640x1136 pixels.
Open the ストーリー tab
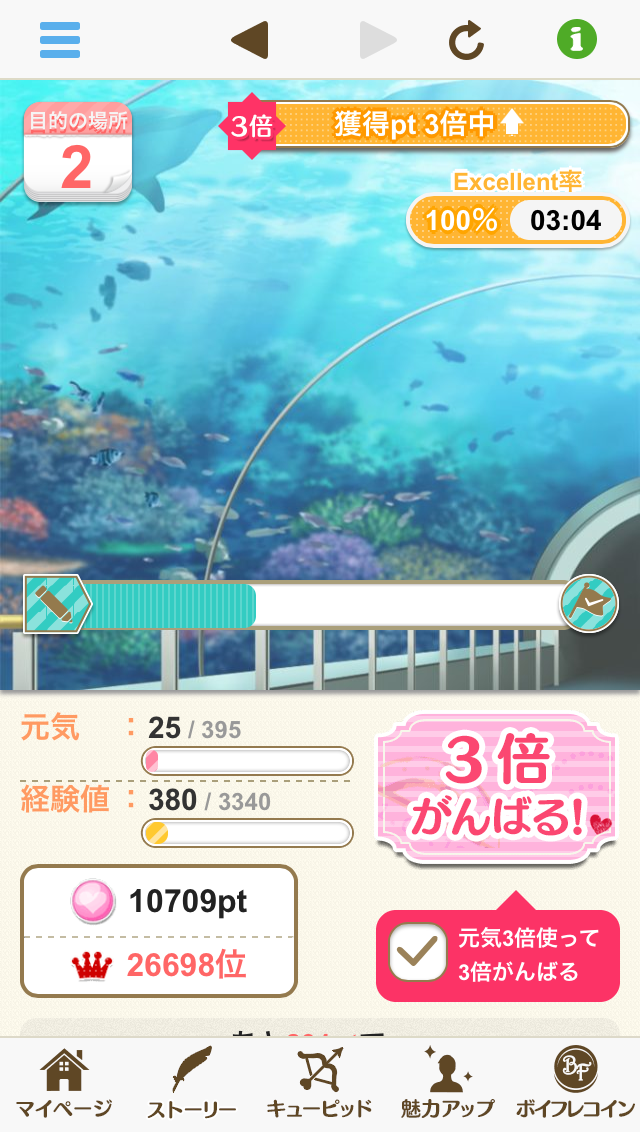pyautogui.click(x=192, y=1086)
